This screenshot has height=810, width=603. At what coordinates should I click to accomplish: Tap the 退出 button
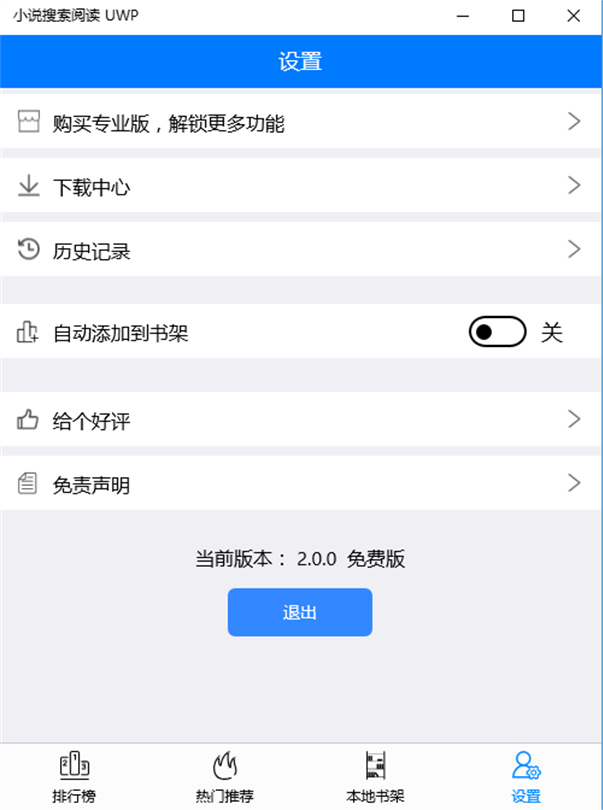300,612
